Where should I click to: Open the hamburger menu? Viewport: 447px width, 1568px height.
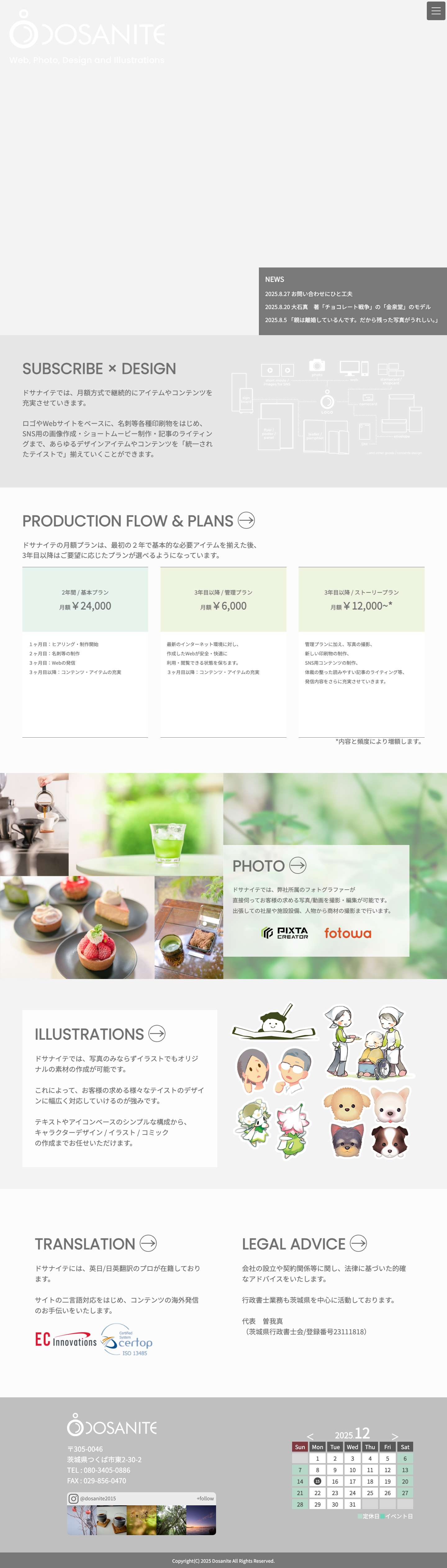(436, 11)
